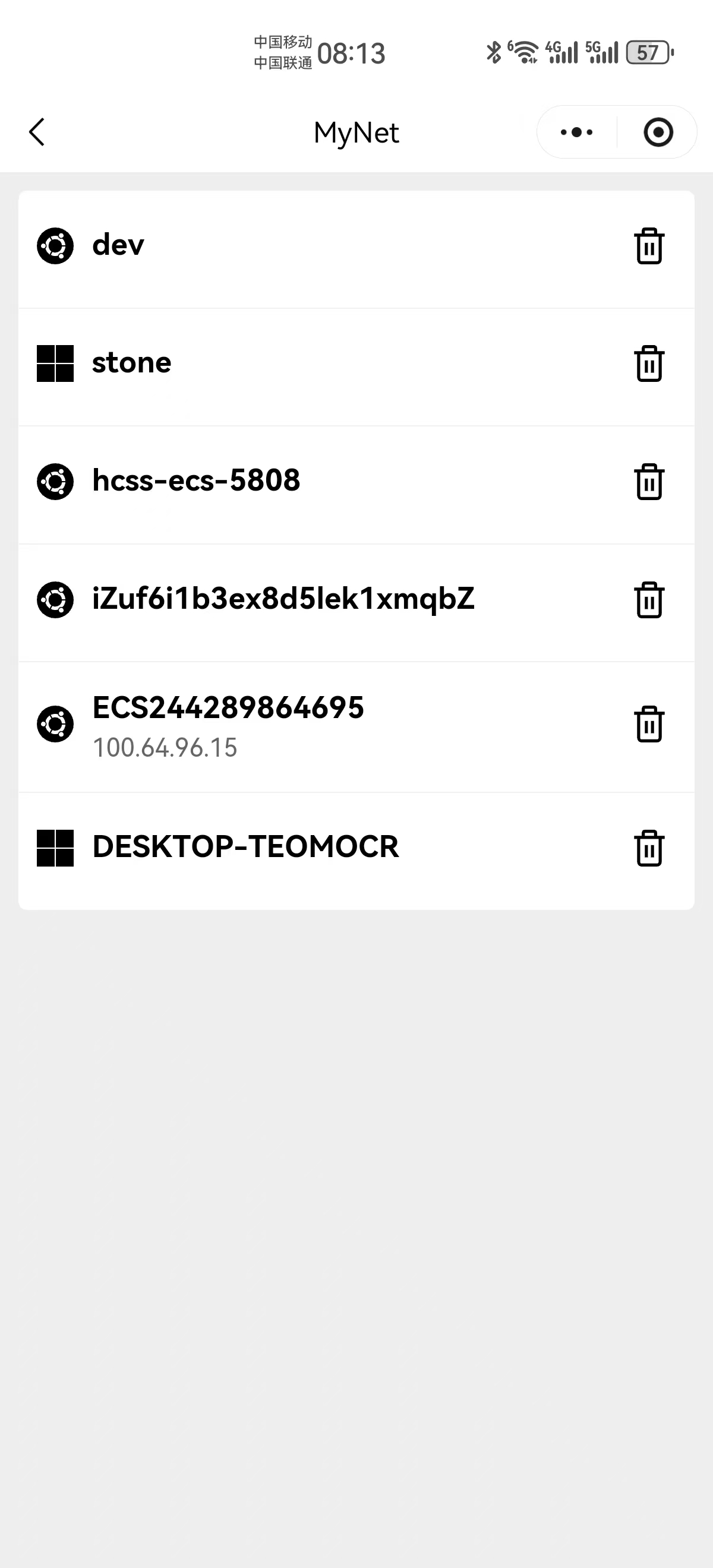Delete the DESKTOP-TEOMOCR device
The width and height of the screenshot is (713, 1568).
coord(648,848)
